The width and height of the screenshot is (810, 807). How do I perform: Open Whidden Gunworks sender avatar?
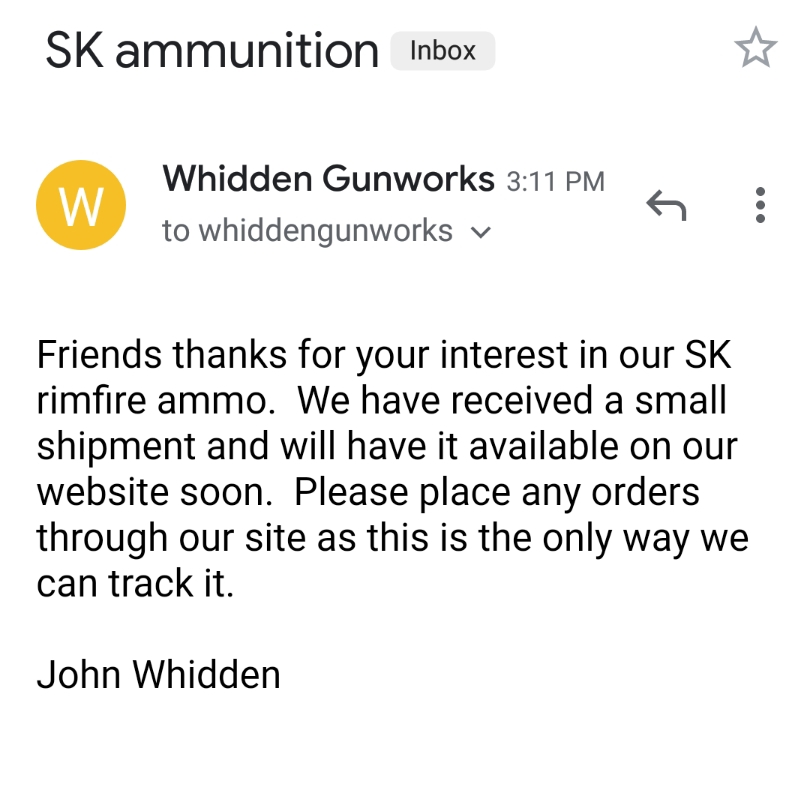pyautogui.click(x=81, y=206)
